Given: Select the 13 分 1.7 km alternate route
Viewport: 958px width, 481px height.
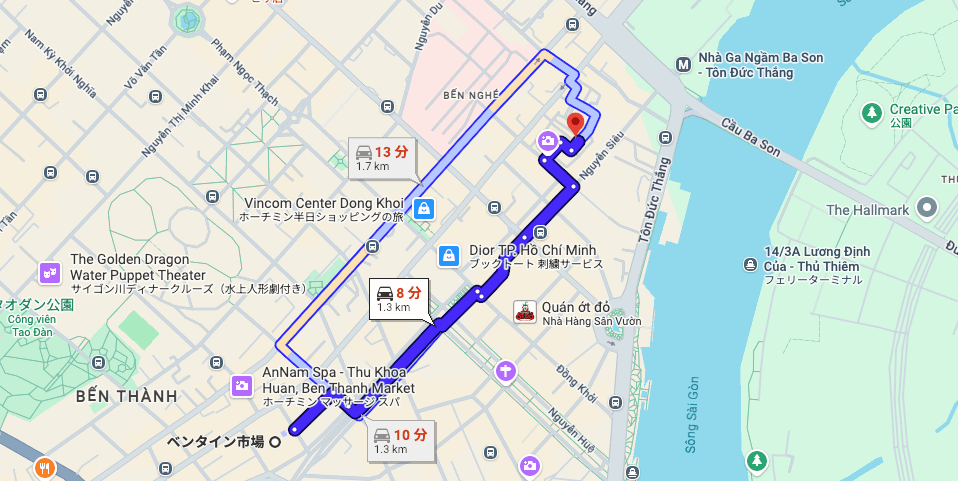Looking at the screenshot, I should [381, 157].
